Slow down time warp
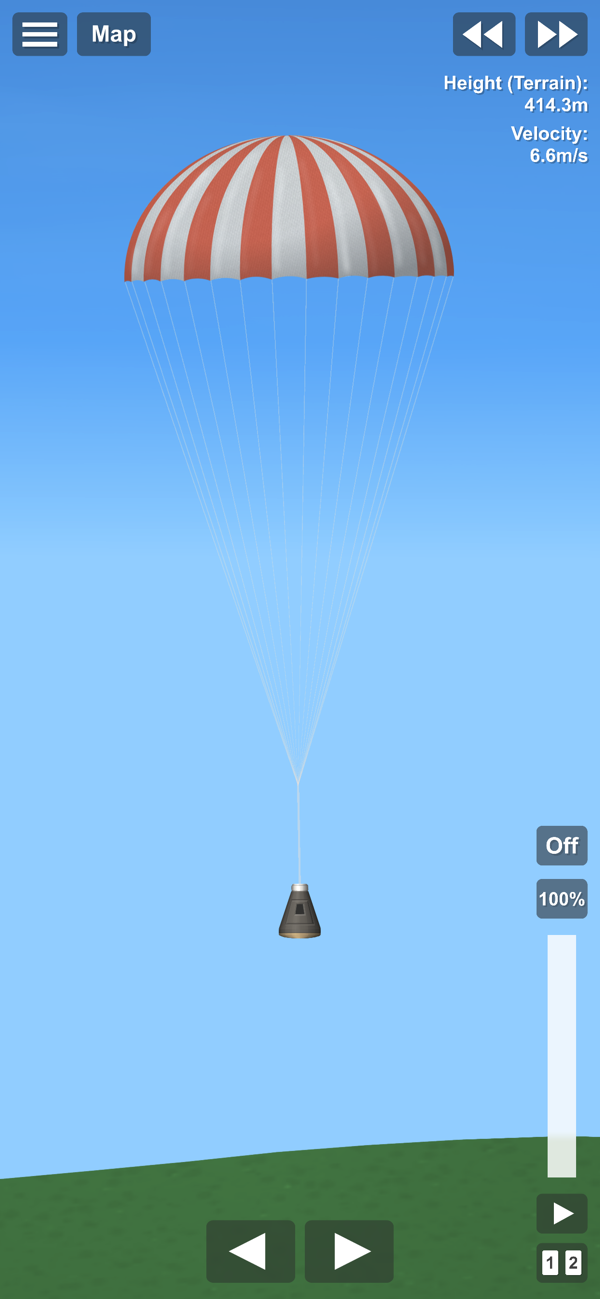Screen dimensions: 600x1299 [484, 34]
